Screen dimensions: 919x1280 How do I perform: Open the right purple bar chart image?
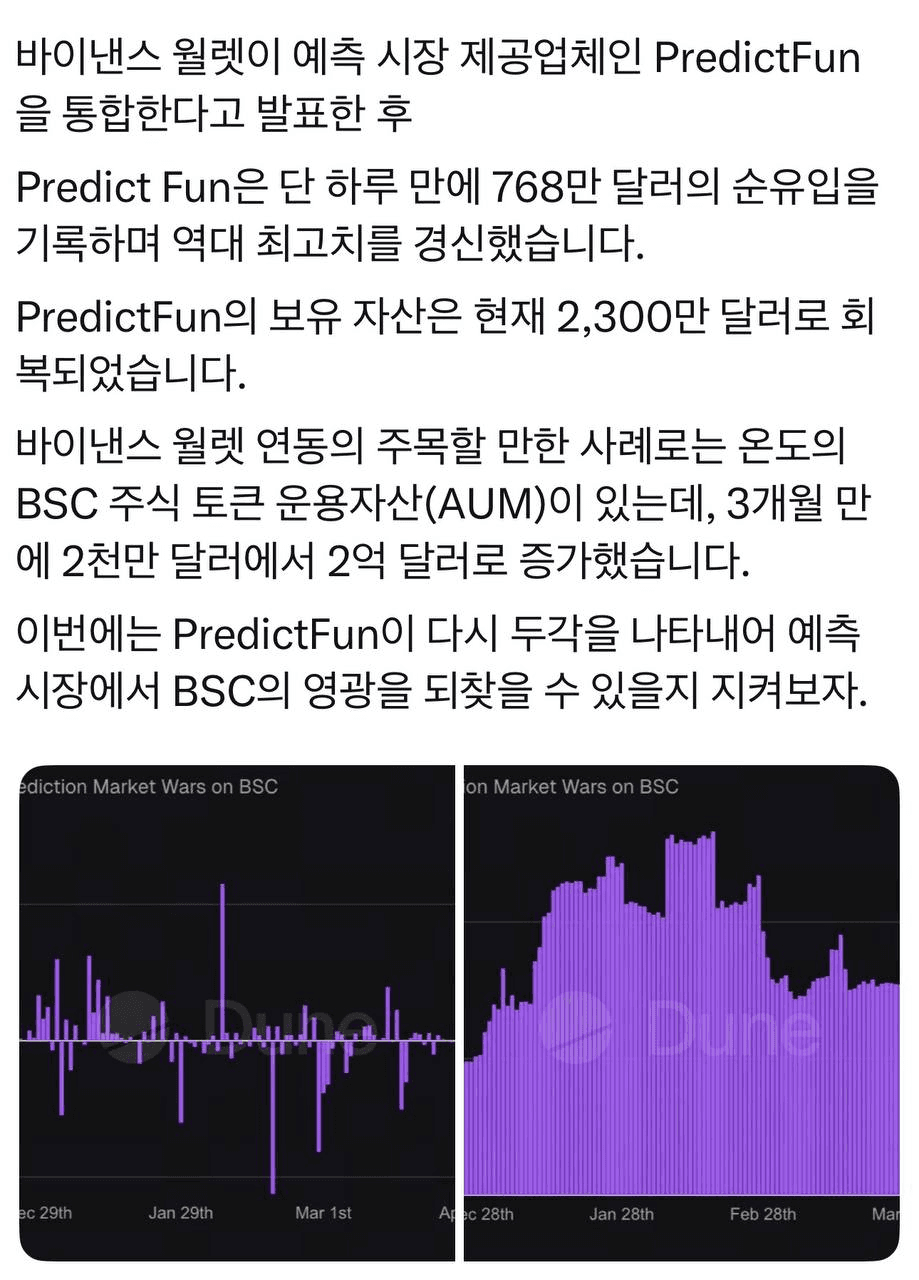(681, 1012)
